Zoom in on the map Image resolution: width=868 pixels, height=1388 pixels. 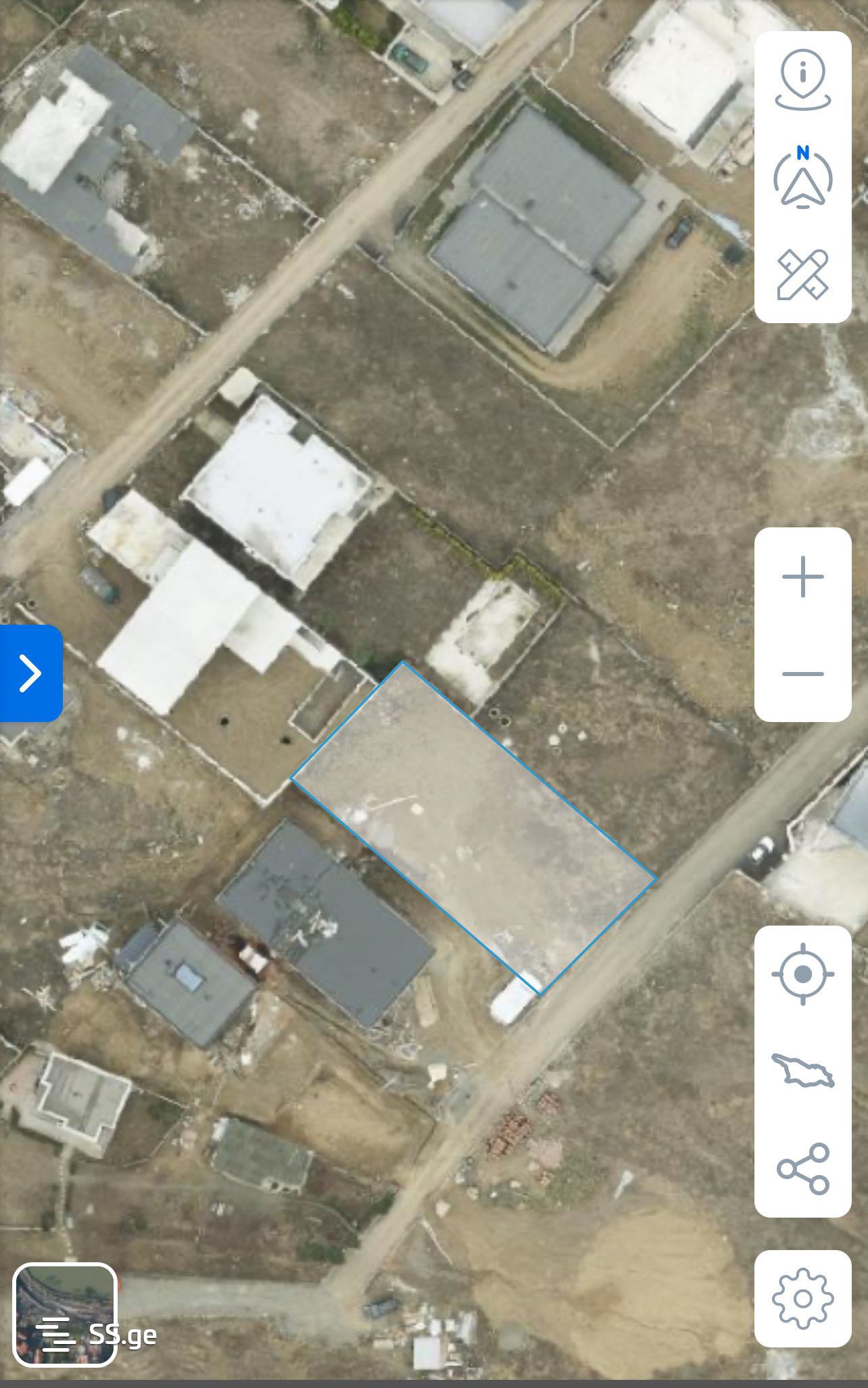(802, 577)
